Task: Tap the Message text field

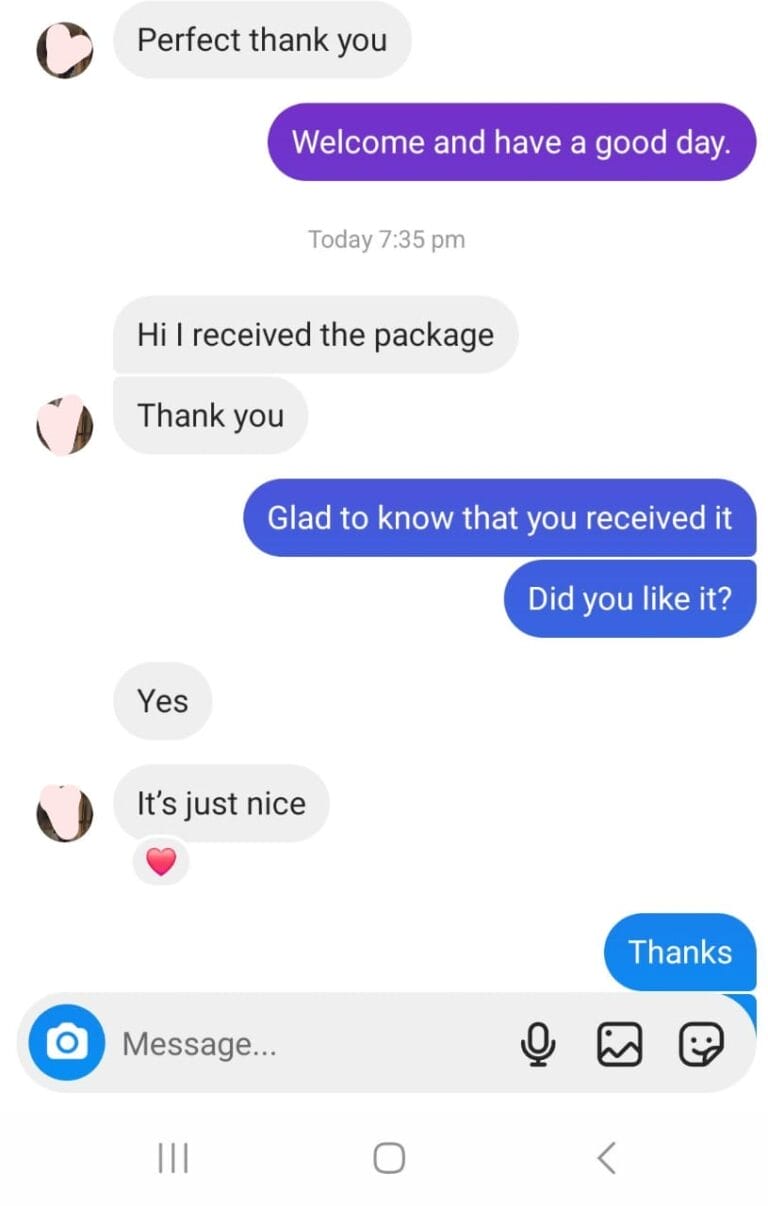Action: pyautogui.click(x=300, y=1044)
